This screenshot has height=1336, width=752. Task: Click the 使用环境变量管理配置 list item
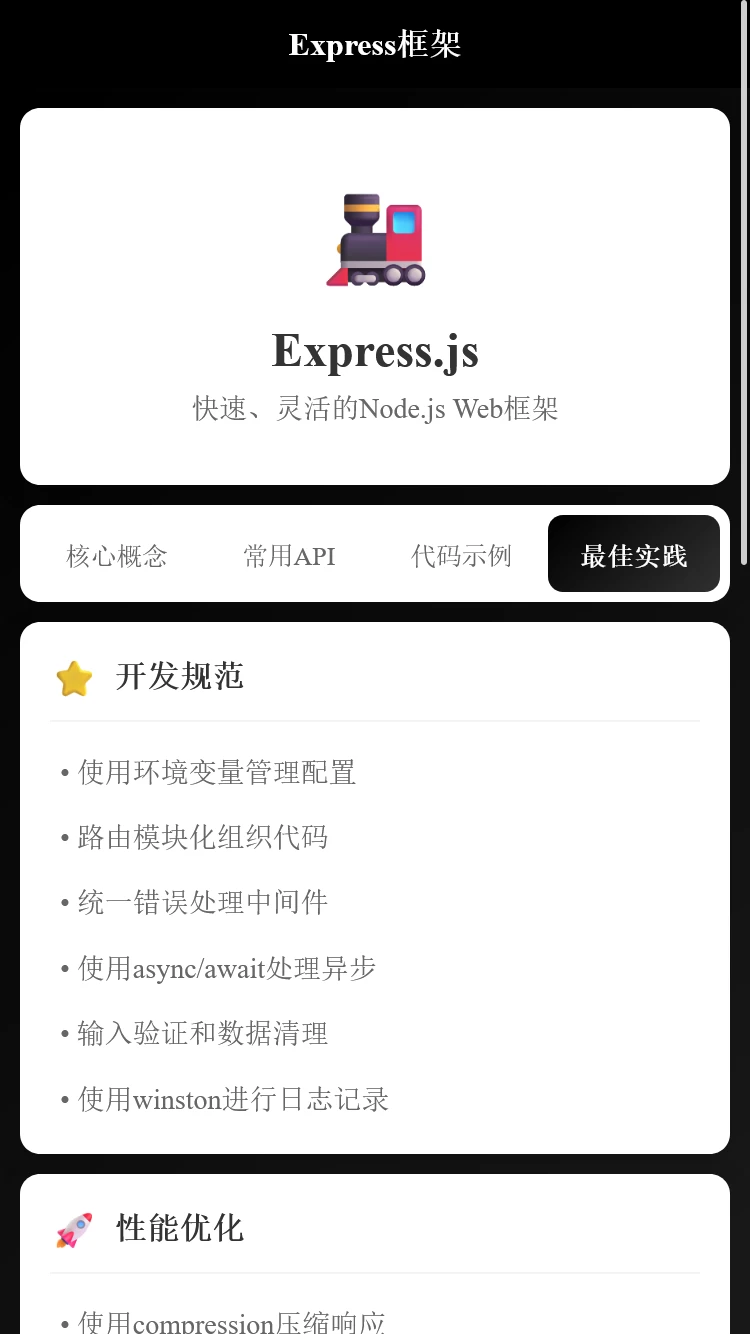pos(216,772)
